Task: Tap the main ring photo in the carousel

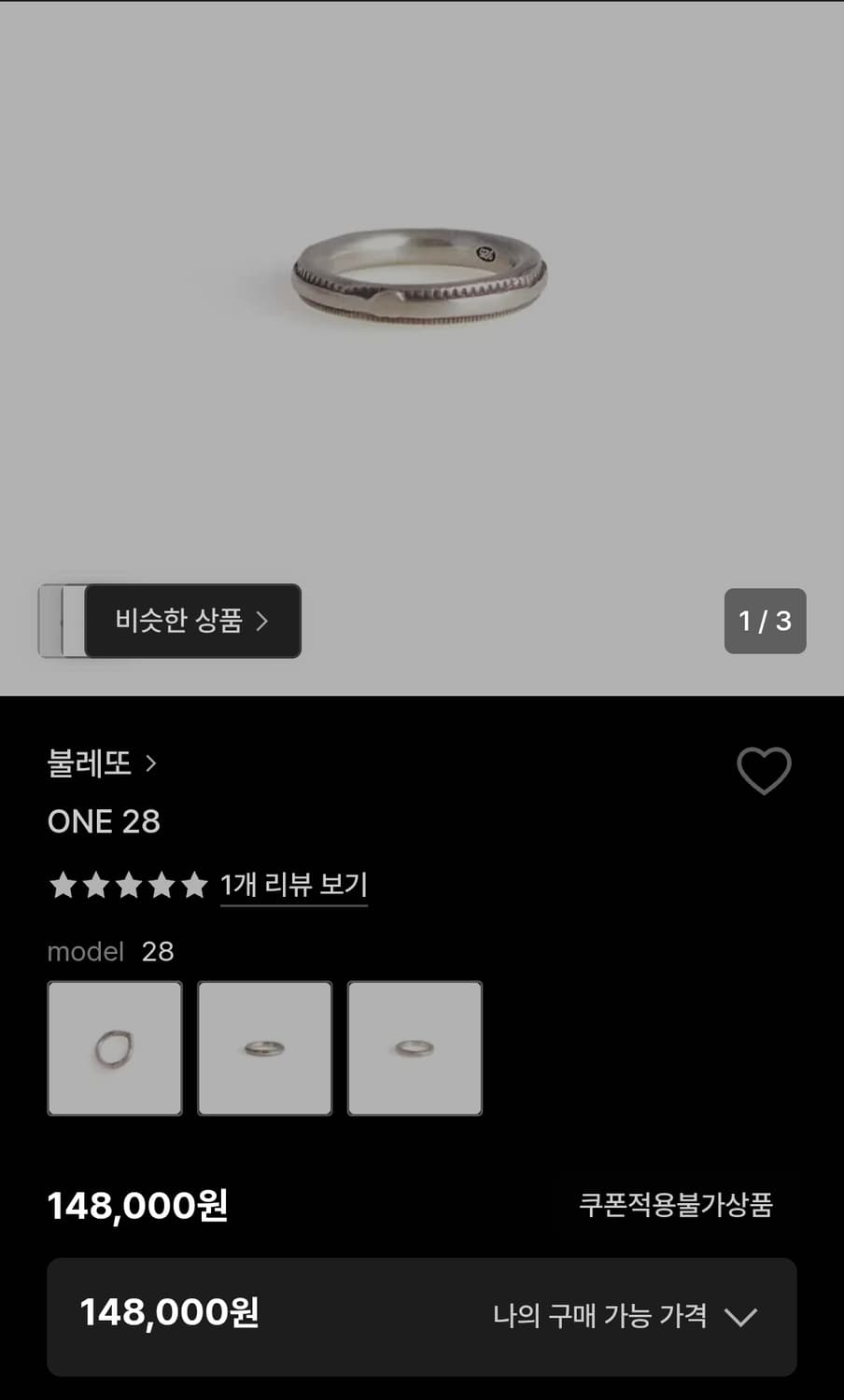Action: 422,280
